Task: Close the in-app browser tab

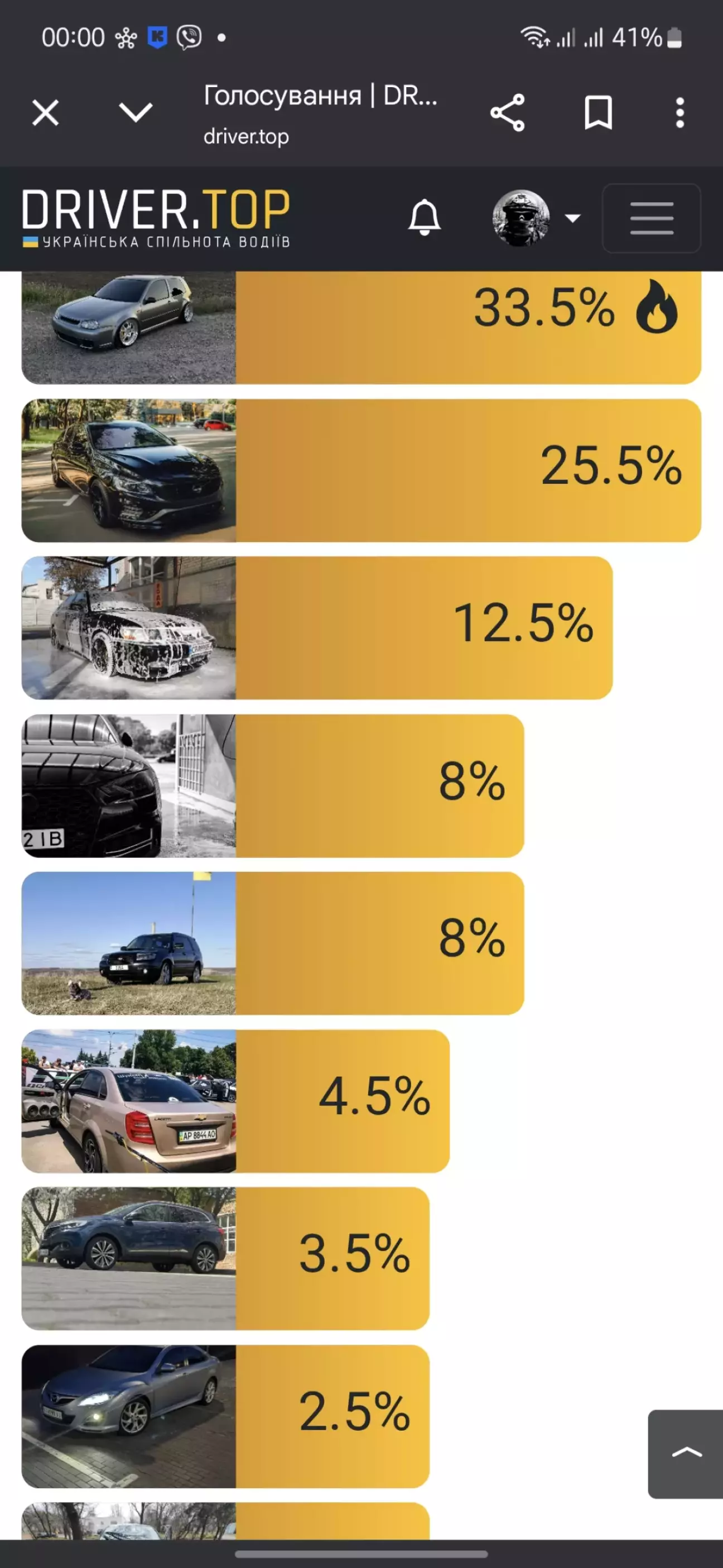Action: pos(46,113)
